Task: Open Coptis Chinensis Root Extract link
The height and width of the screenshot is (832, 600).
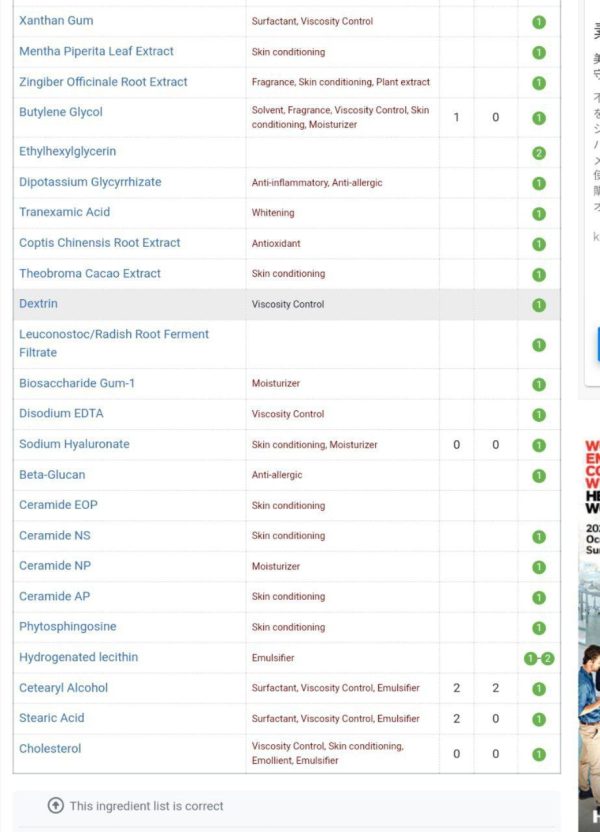Action: tap(99, 243)
